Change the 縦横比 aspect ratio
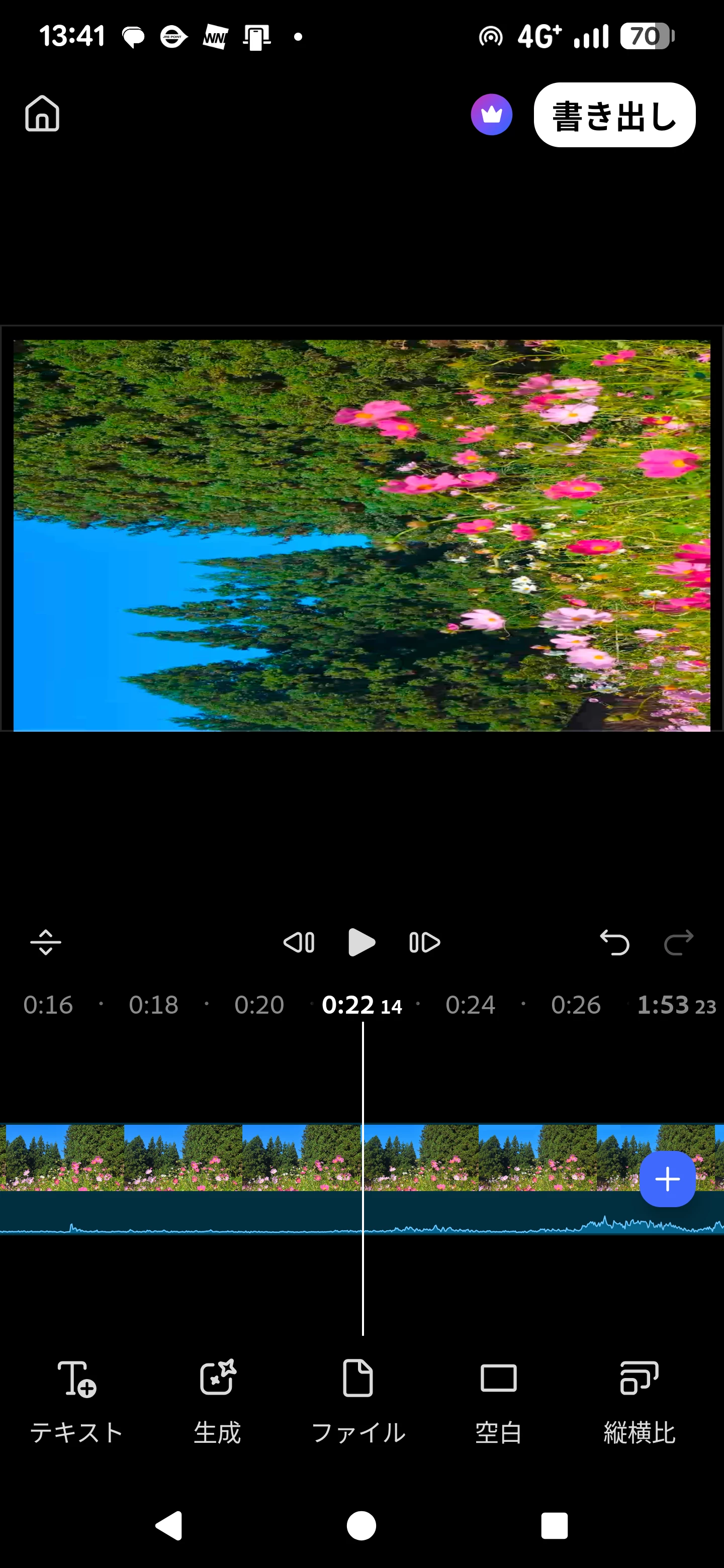The image size is (724, 1568). tap(640, 1402)
